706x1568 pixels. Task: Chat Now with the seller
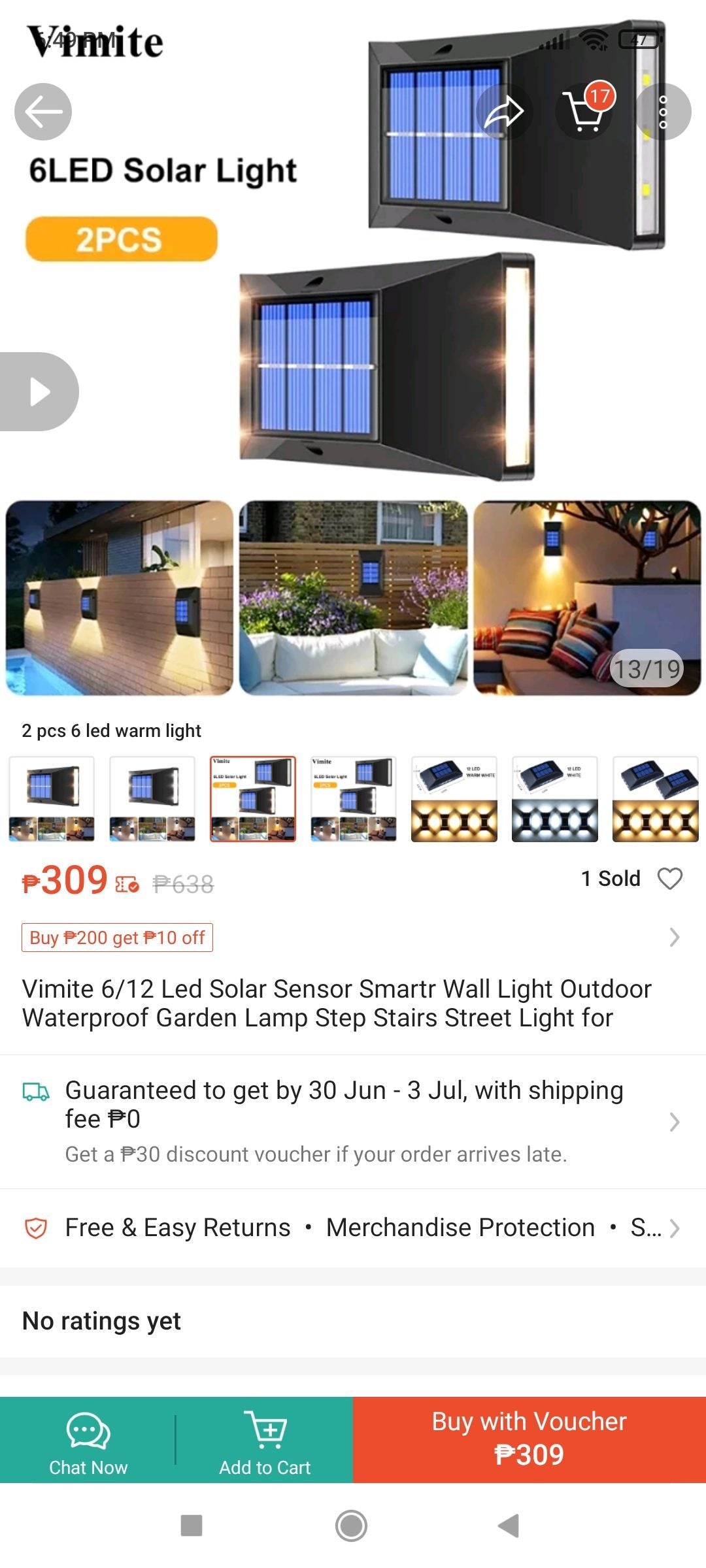(x=88, y=1440)
